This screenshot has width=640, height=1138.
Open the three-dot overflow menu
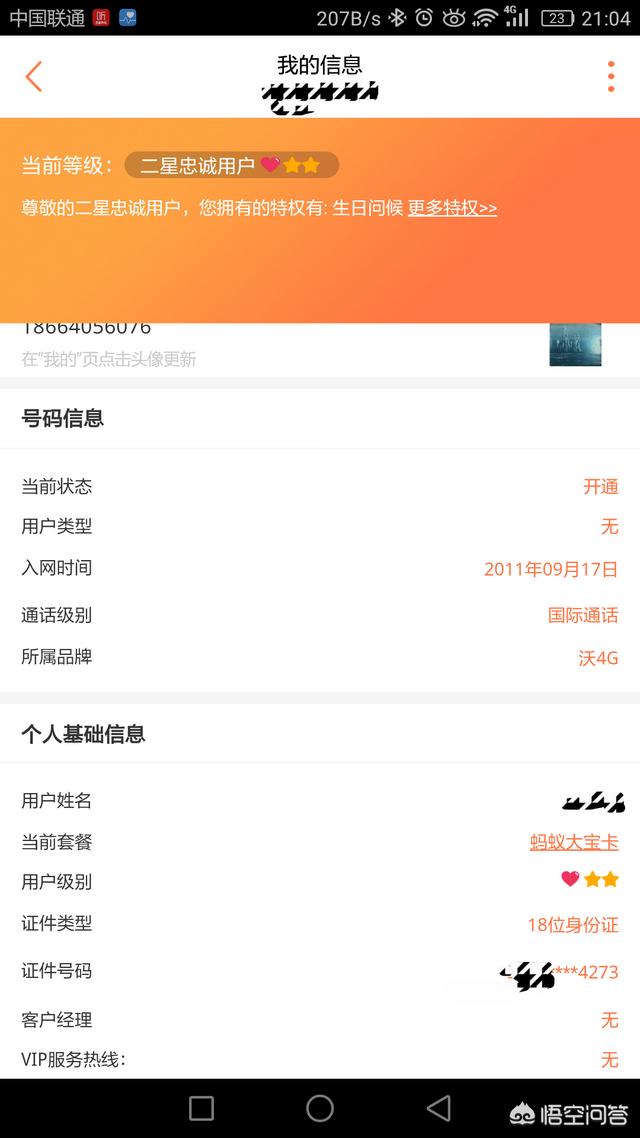point(611,76)
